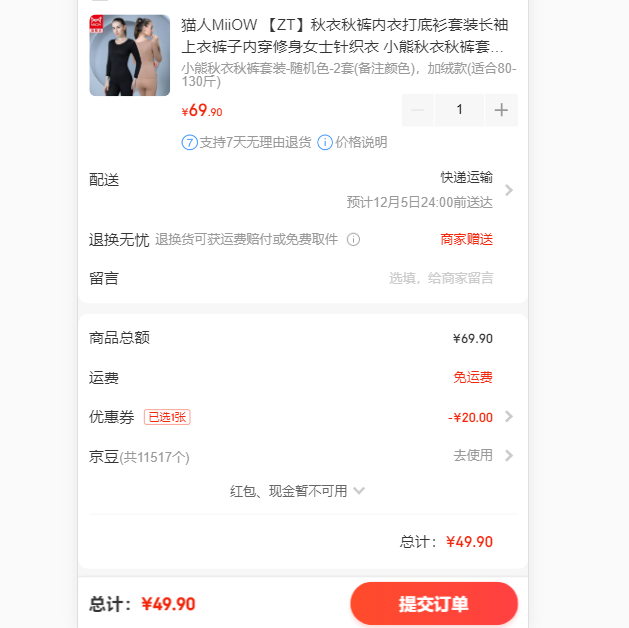This screenshot has width=629, height=628.
Task: Open the 优惠券 coupon selection row
Action: click(300, 417)
